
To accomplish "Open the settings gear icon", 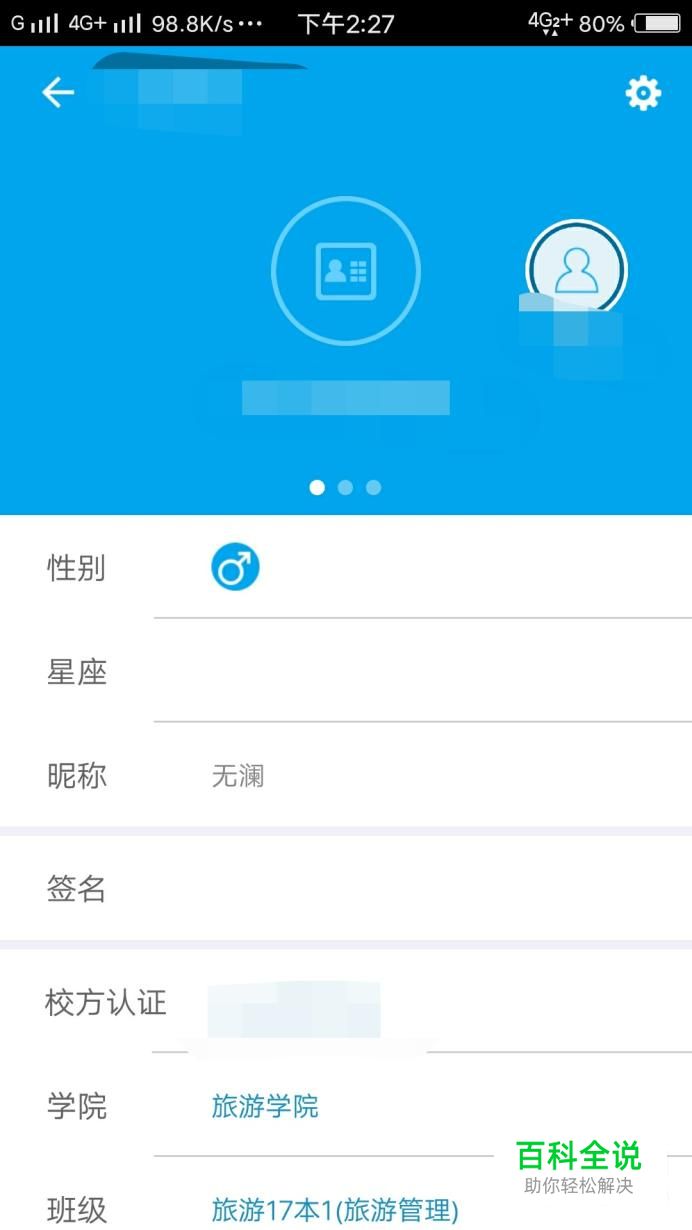I will point(643,93).
